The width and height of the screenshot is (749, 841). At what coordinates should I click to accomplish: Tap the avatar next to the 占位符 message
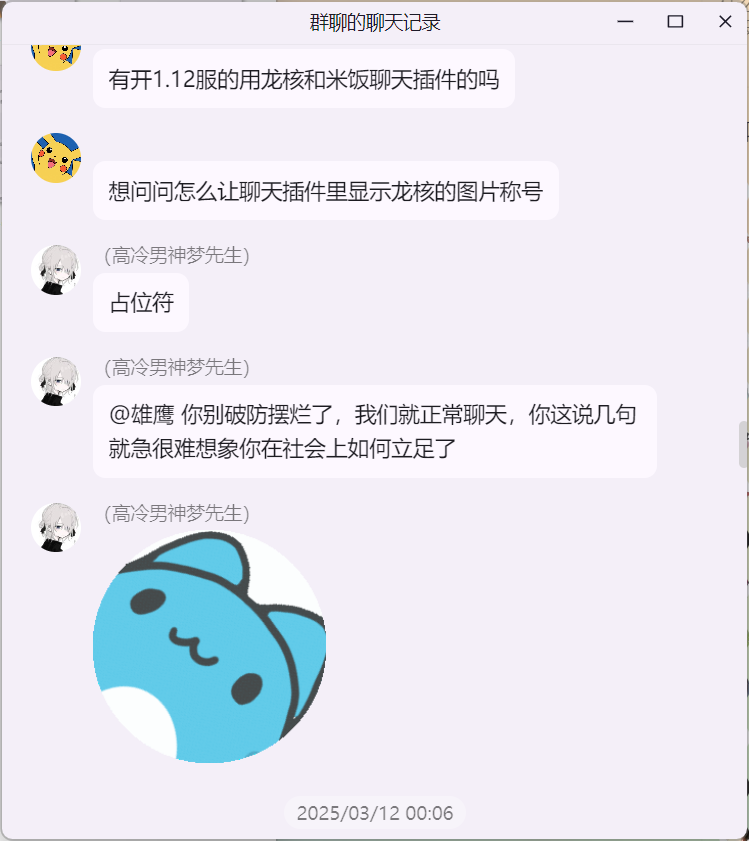tap(56, 269)
